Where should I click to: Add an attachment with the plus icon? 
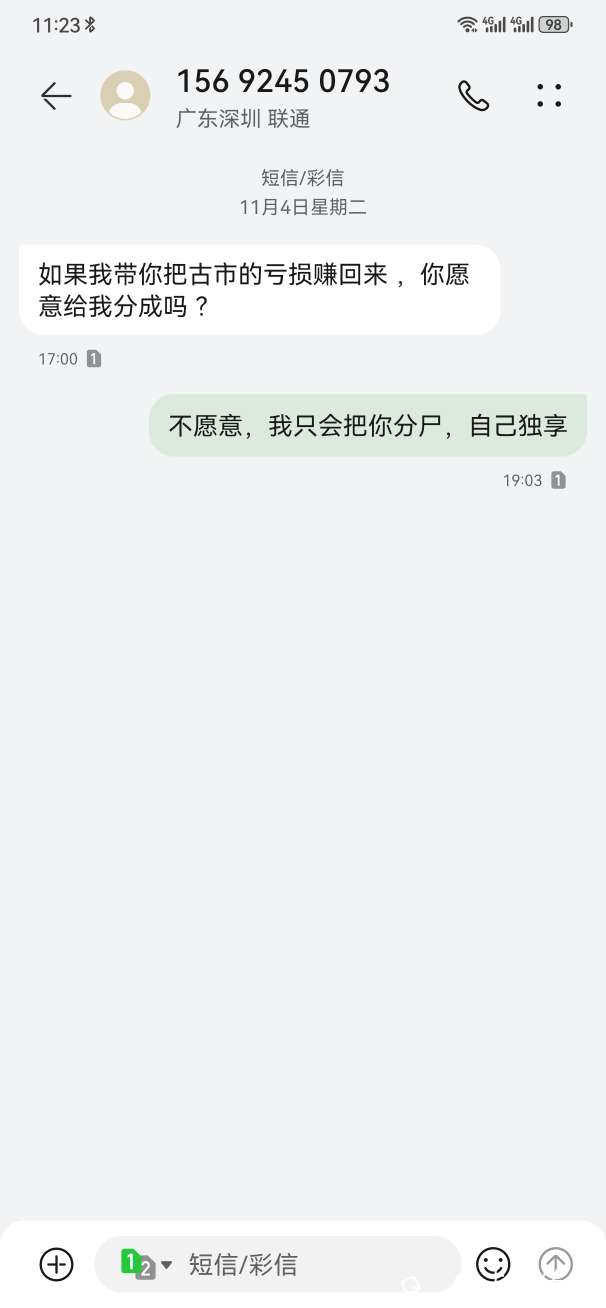(57, 1264)
